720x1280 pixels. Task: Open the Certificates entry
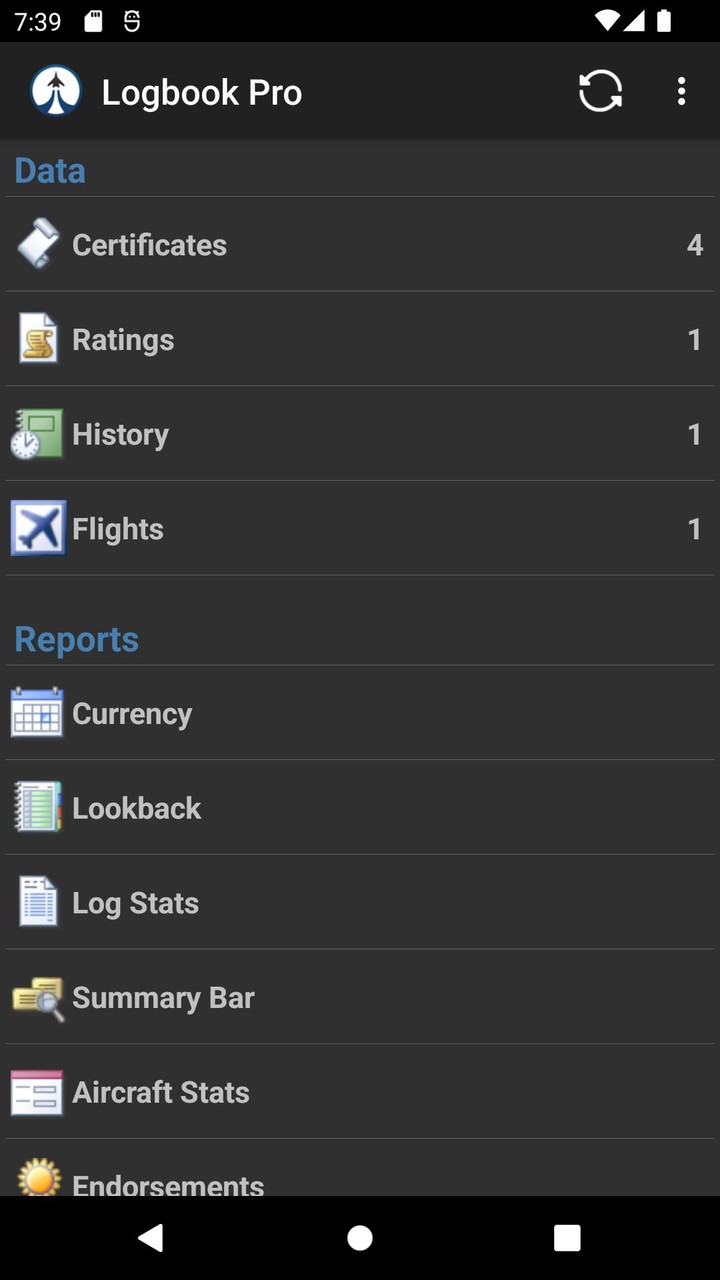[x=360, y=244]
